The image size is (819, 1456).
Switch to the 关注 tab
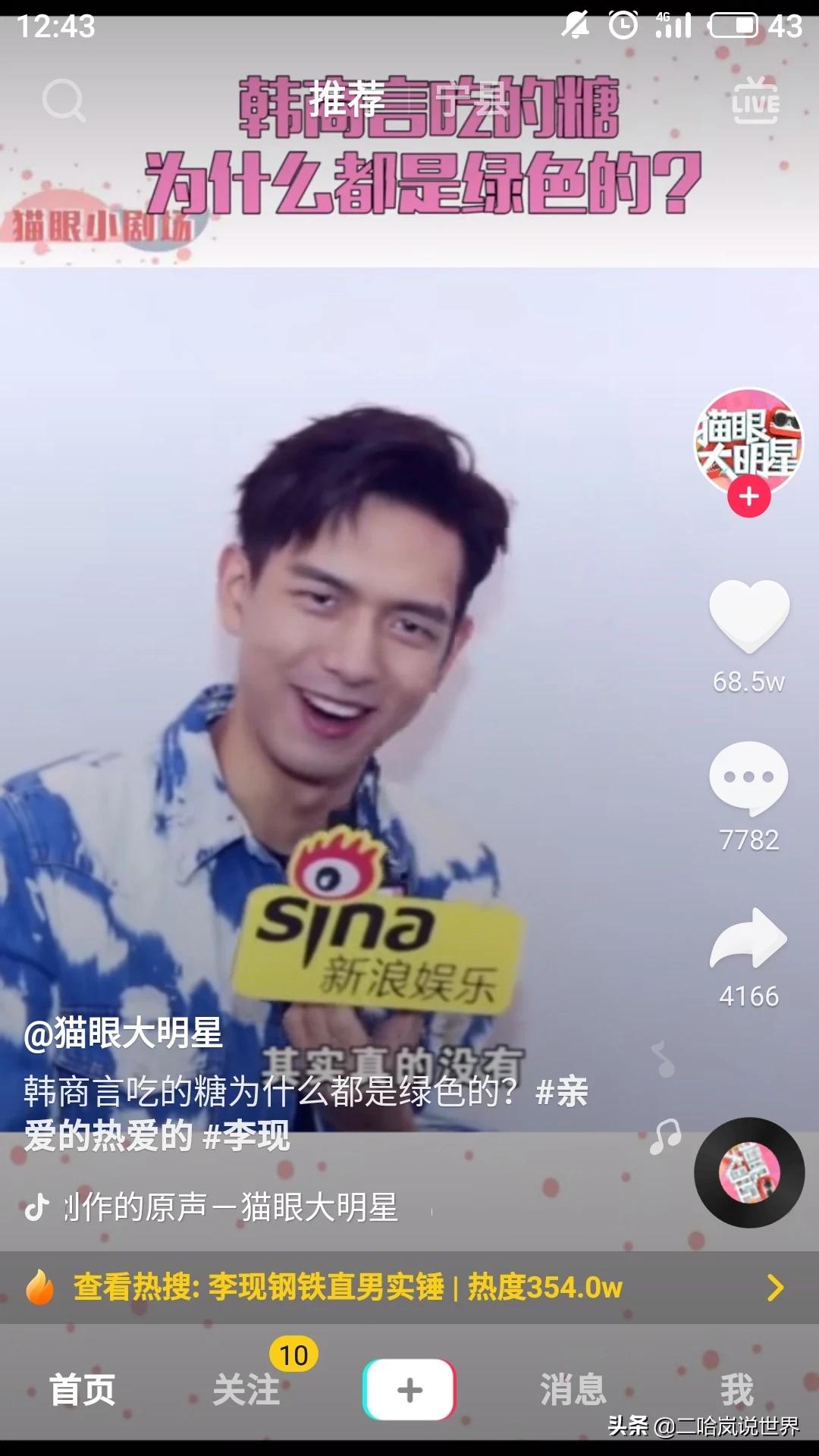click(246, 1390)
